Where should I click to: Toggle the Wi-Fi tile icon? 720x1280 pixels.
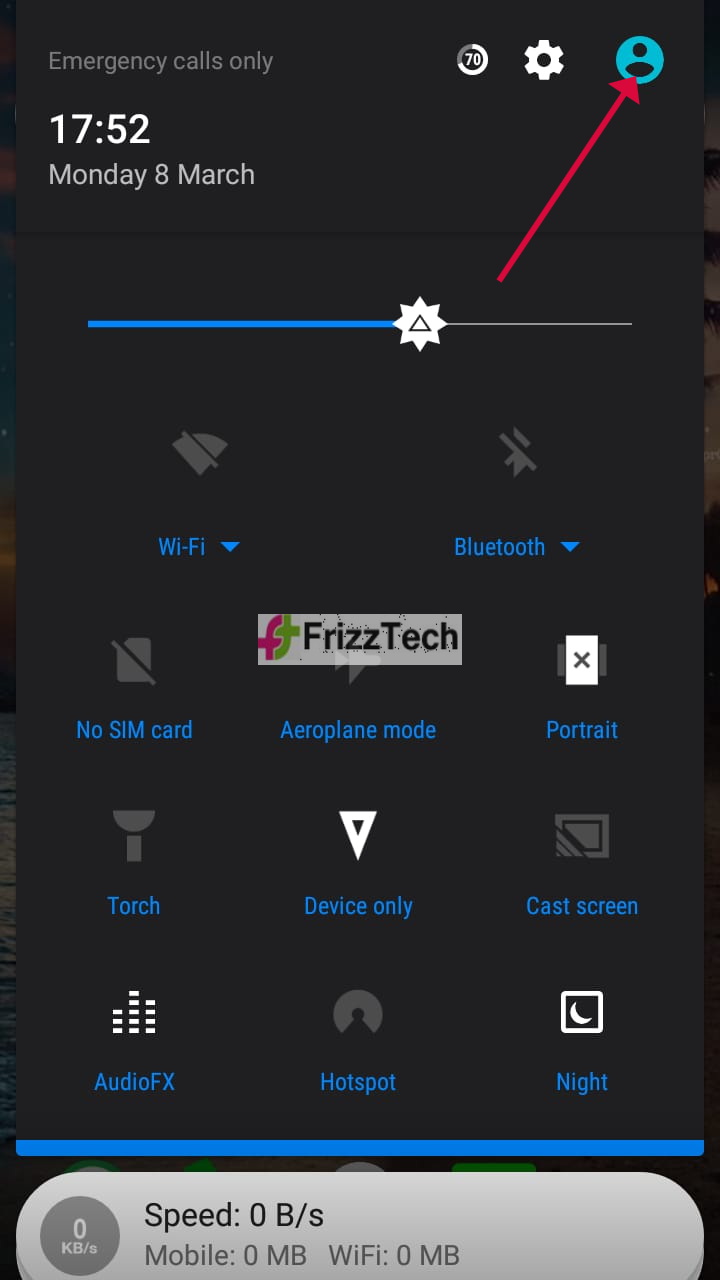[x=199, y=454]
